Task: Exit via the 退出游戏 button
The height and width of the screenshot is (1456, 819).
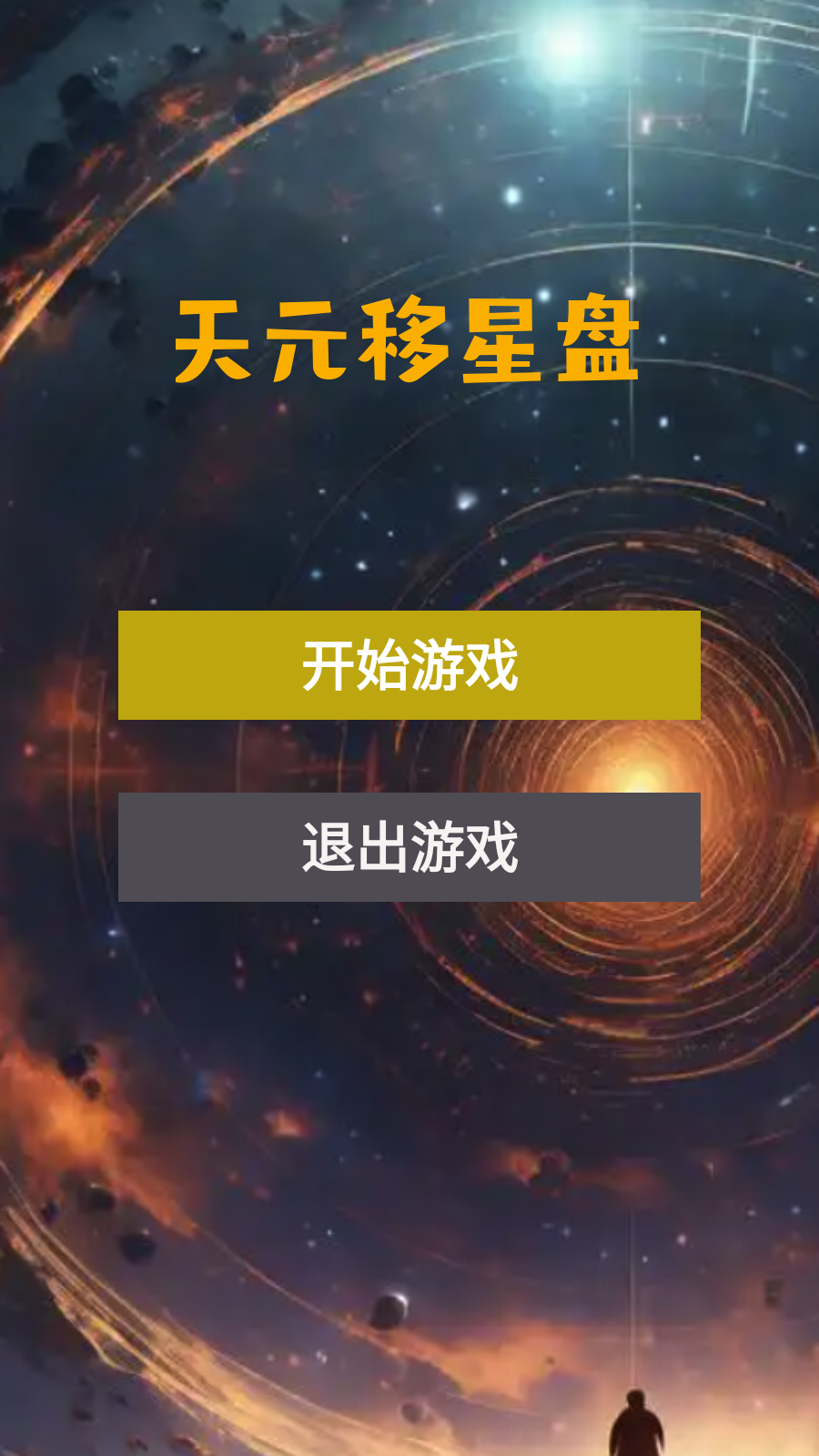Action: tap(409, 847)
